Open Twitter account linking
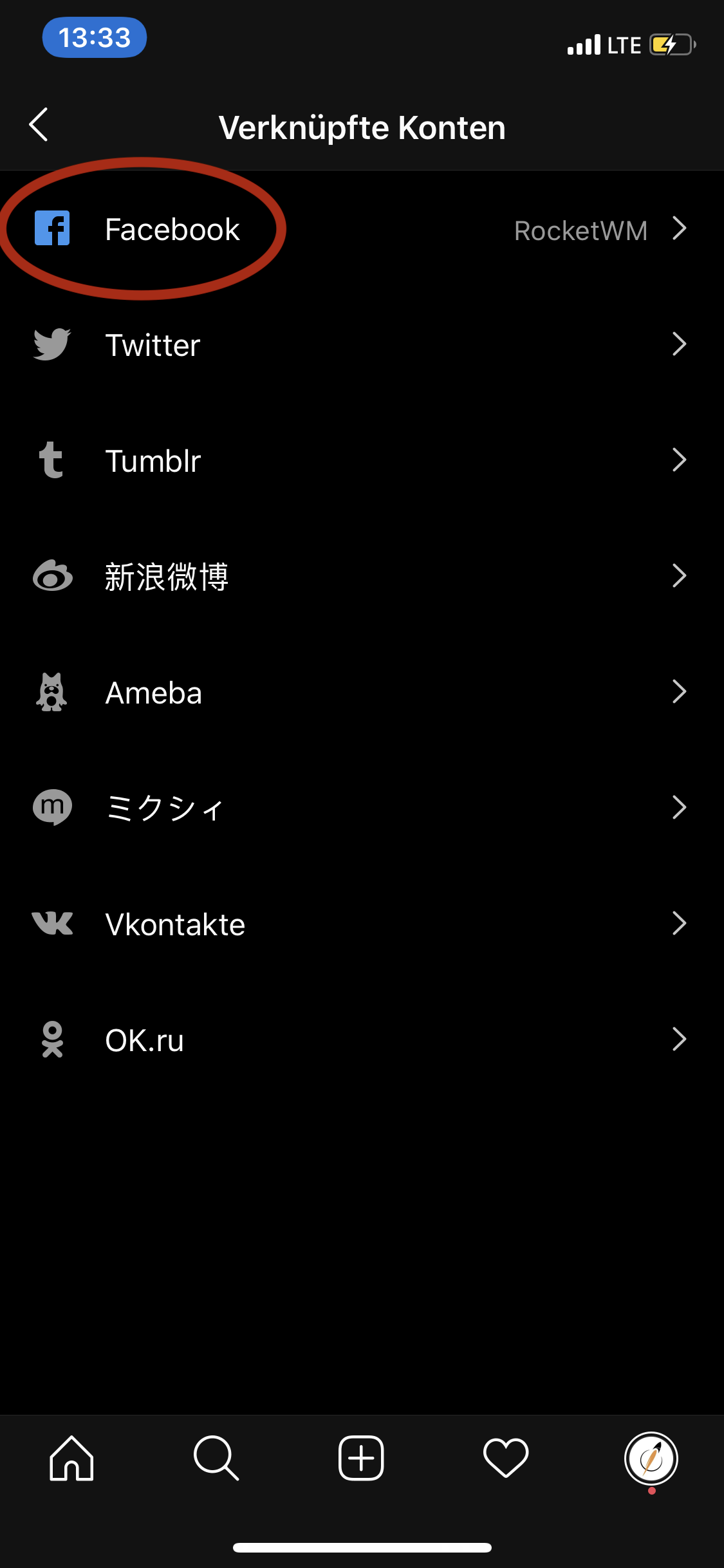This screenshot has height=1568, width=724. point(362,345)
